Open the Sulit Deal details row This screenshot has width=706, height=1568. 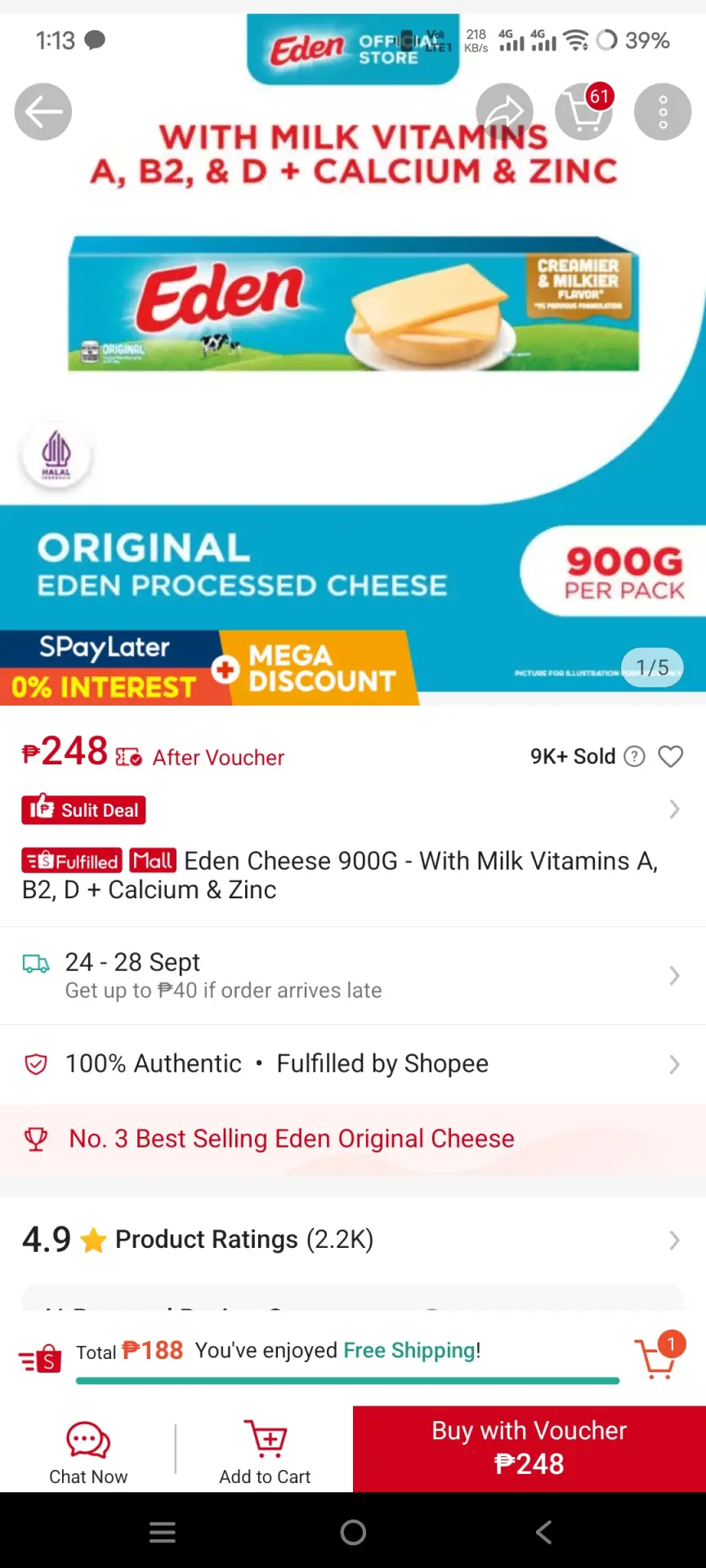[x=353, y=809]
